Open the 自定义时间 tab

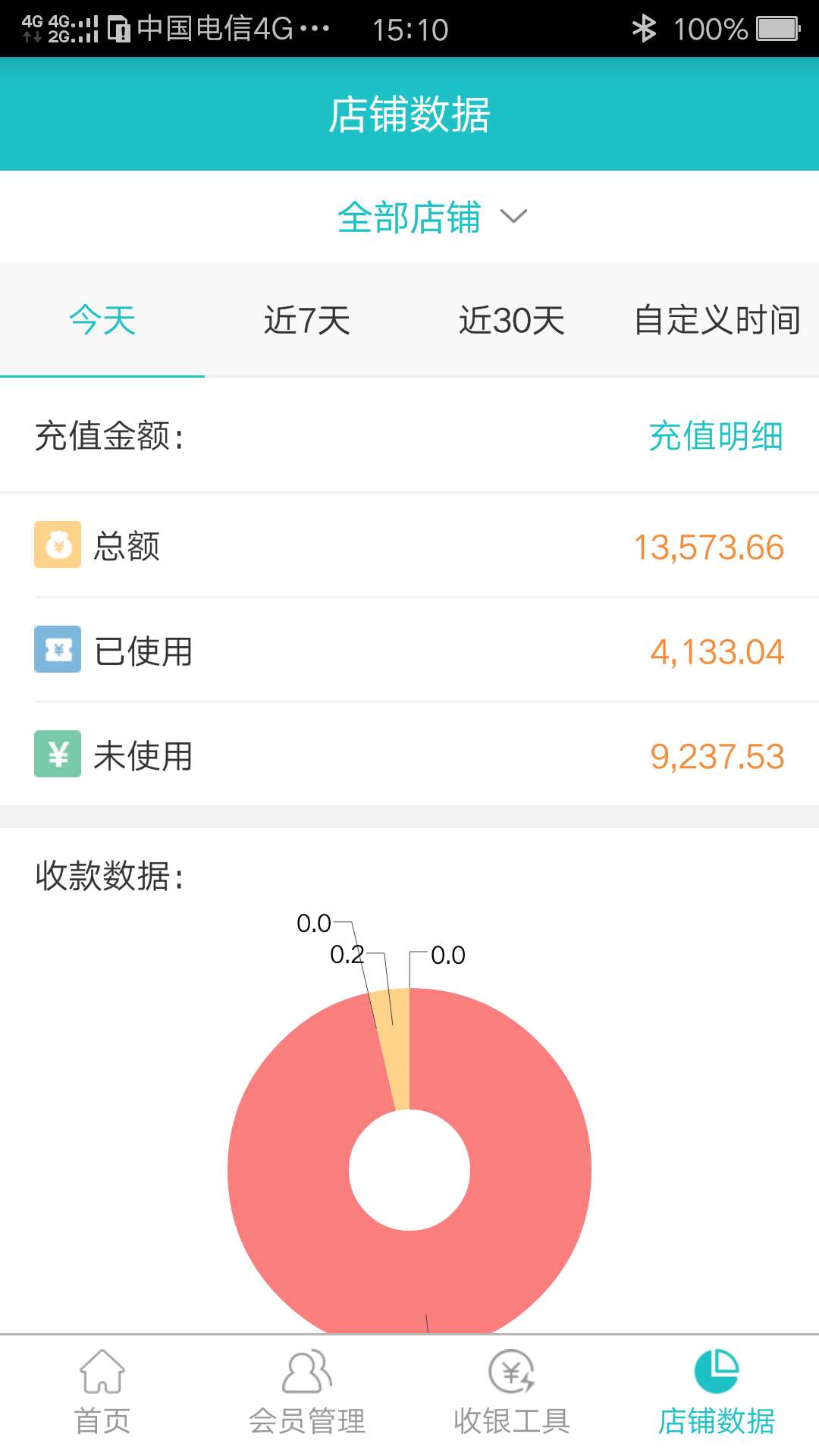(x=717, y=321)
